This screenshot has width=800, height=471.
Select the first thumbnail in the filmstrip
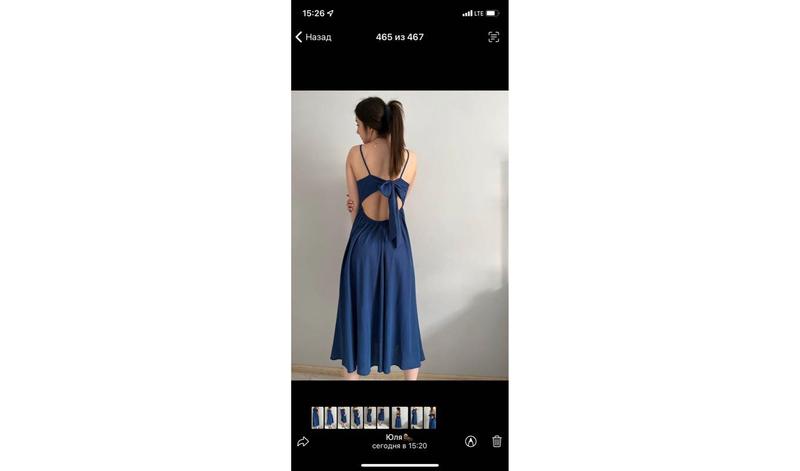(317, 417)
